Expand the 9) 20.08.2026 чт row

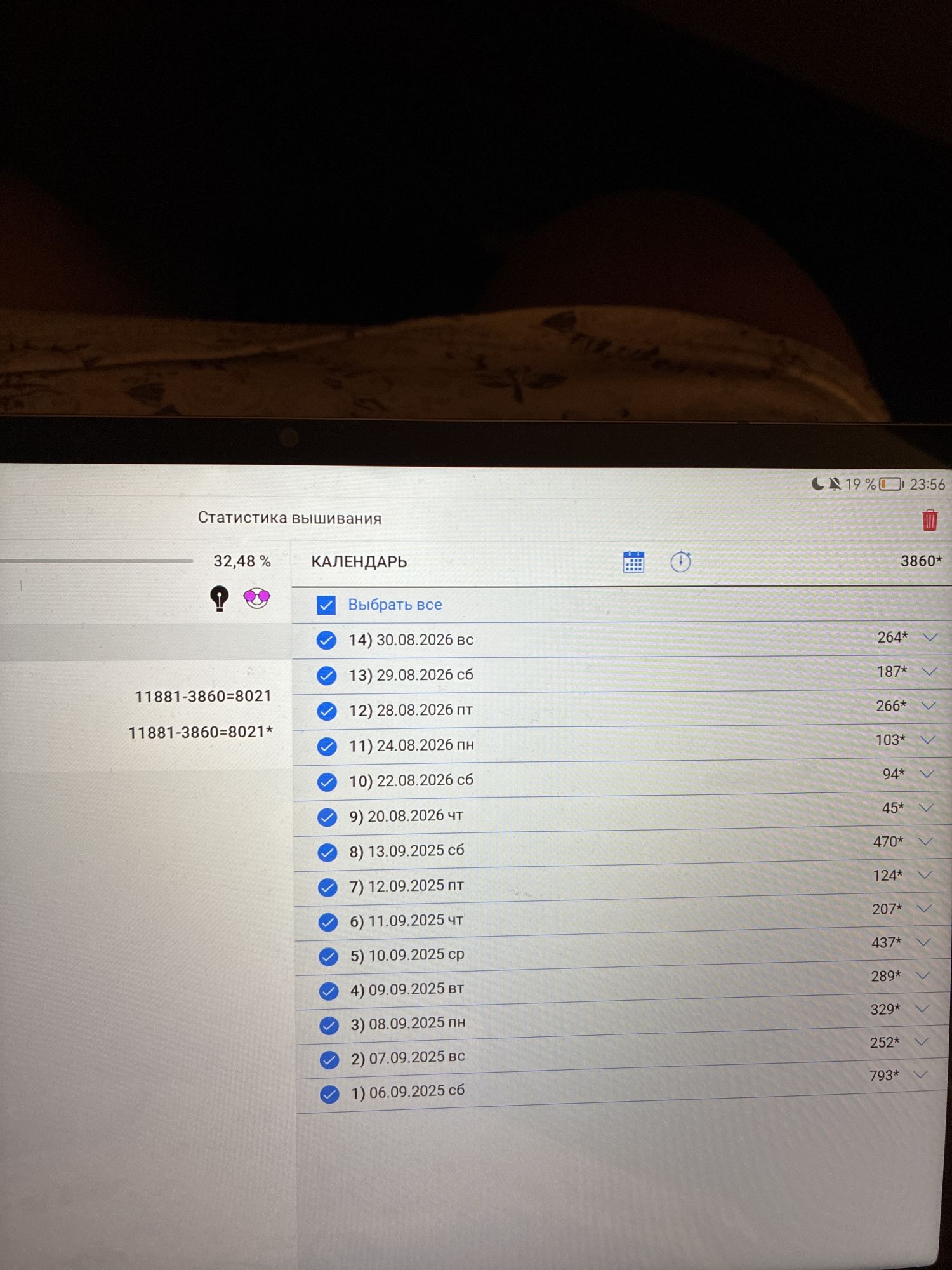click(926, 808)
